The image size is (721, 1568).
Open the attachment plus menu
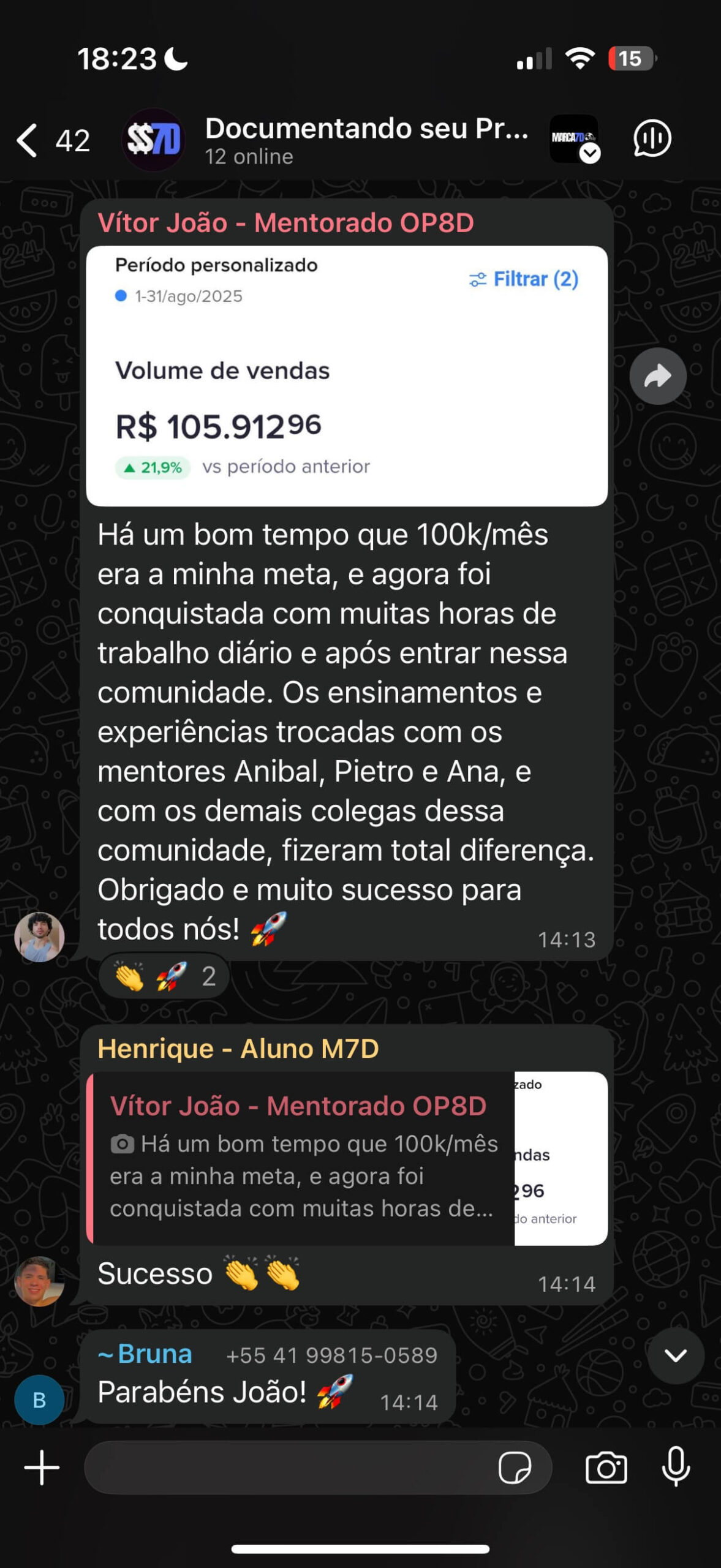(42, 1468)
